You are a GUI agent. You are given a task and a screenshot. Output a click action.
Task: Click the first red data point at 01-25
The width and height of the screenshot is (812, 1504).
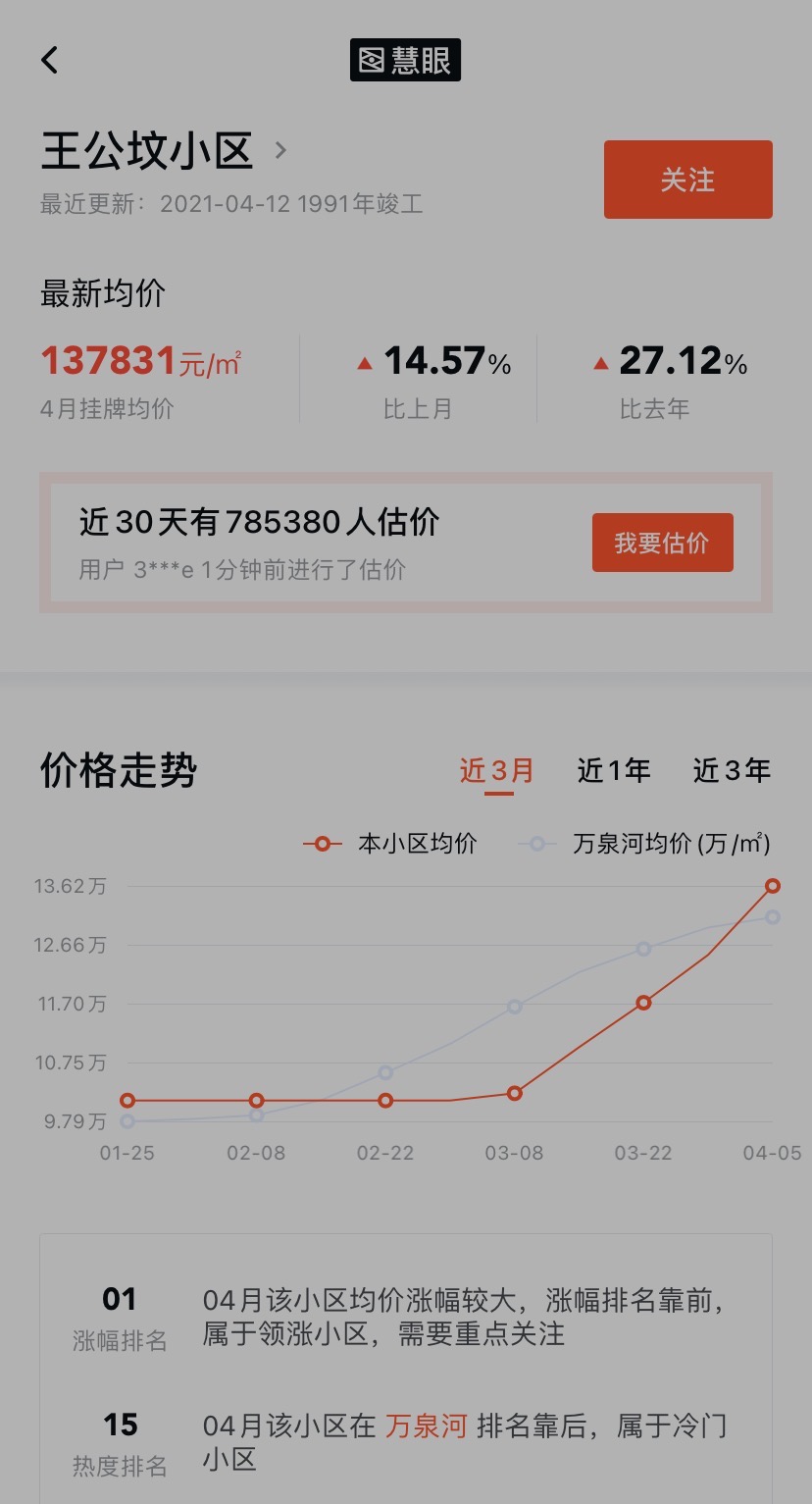pos(126,1101)
